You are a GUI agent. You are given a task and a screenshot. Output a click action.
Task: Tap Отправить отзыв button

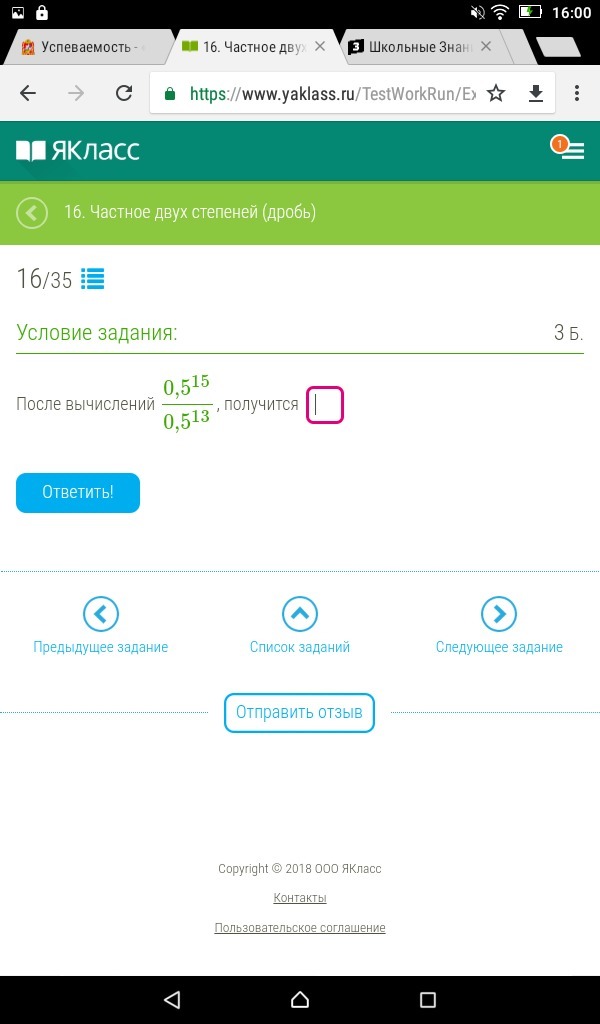coord(299,713)
